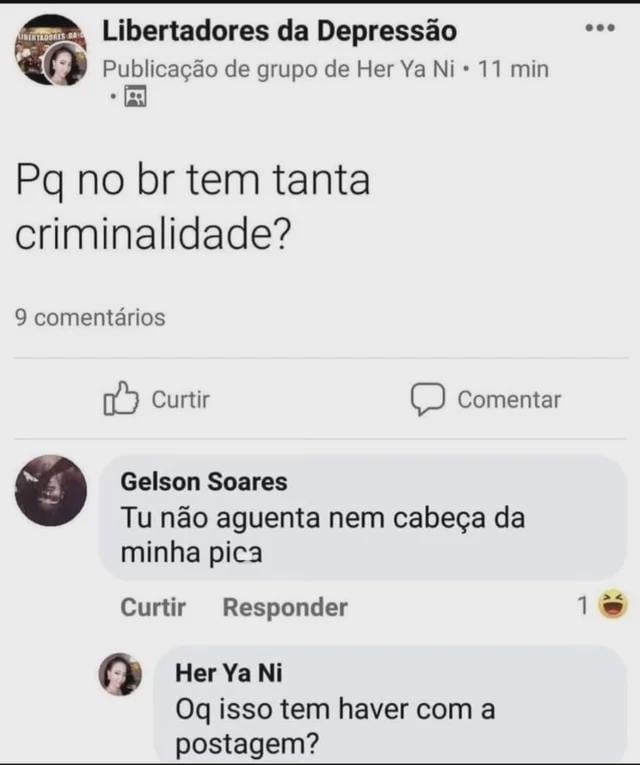Image resolution: width=640 pixels, height=765 pixels.
Task: Open Gelson Soares' profile by name
Action: pyautogui.click(x=203, y=481)
